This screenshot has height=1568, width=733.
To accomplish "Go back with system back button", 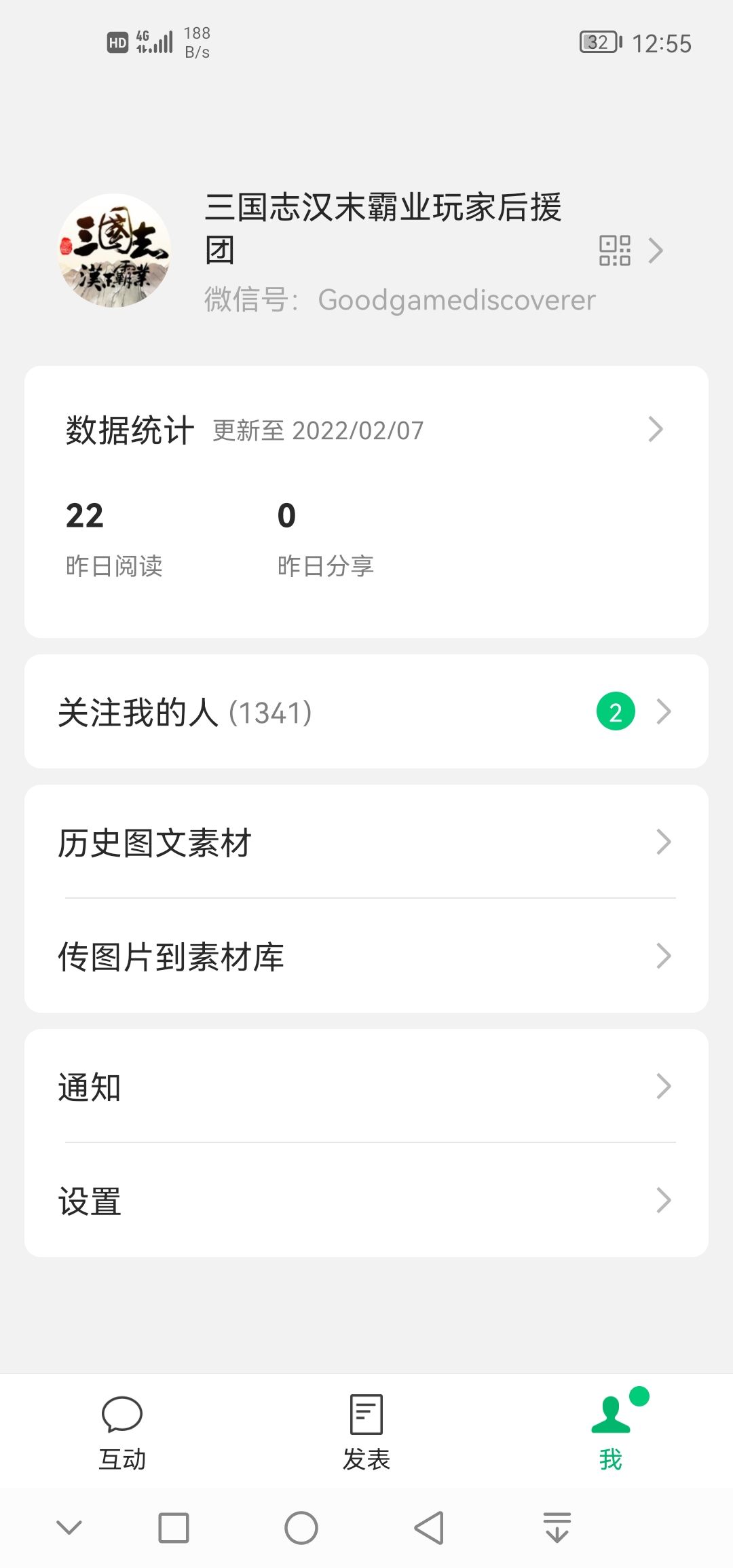I will click(x=429, y=1528).
